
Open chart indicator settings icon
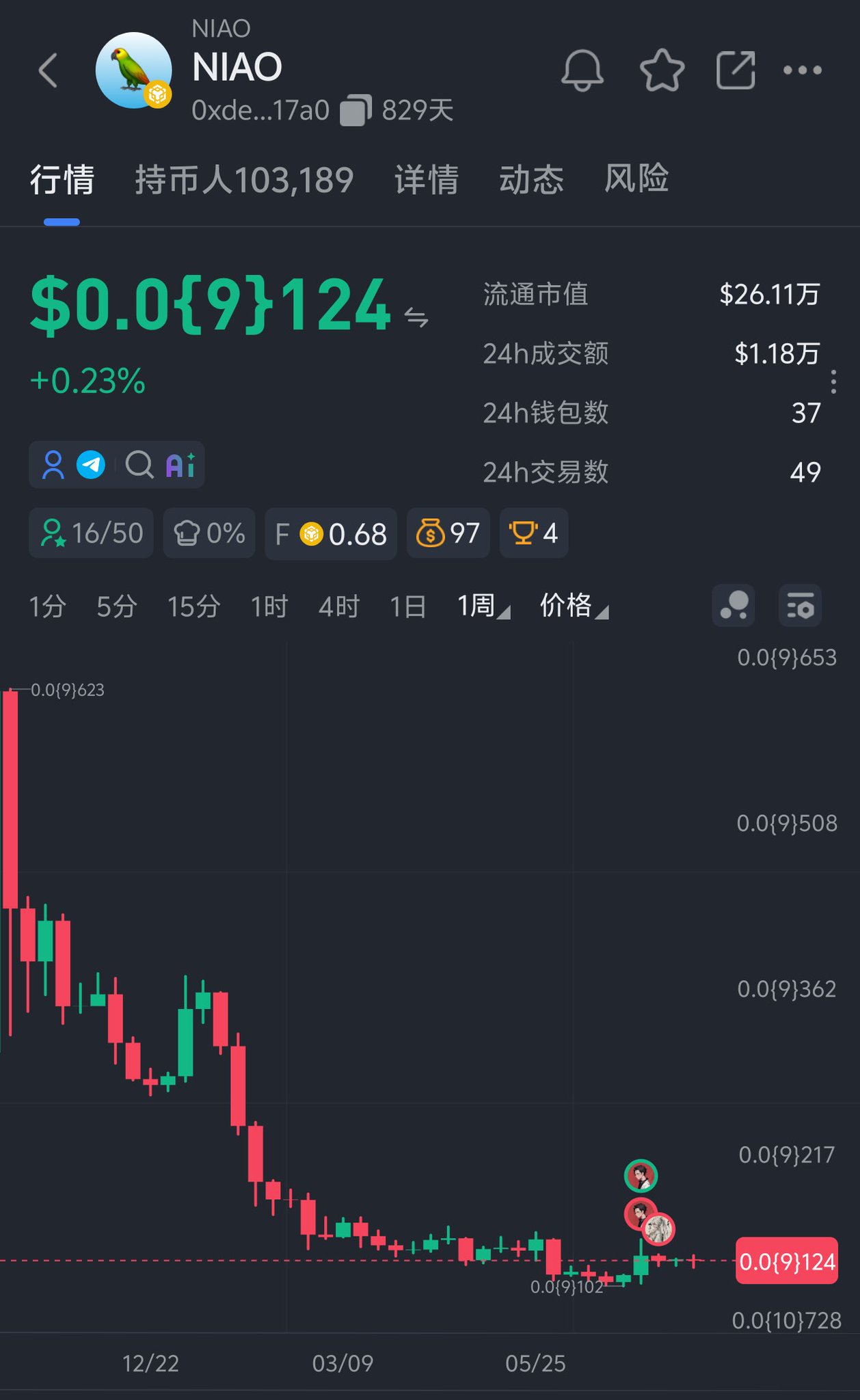coord(801,606)
